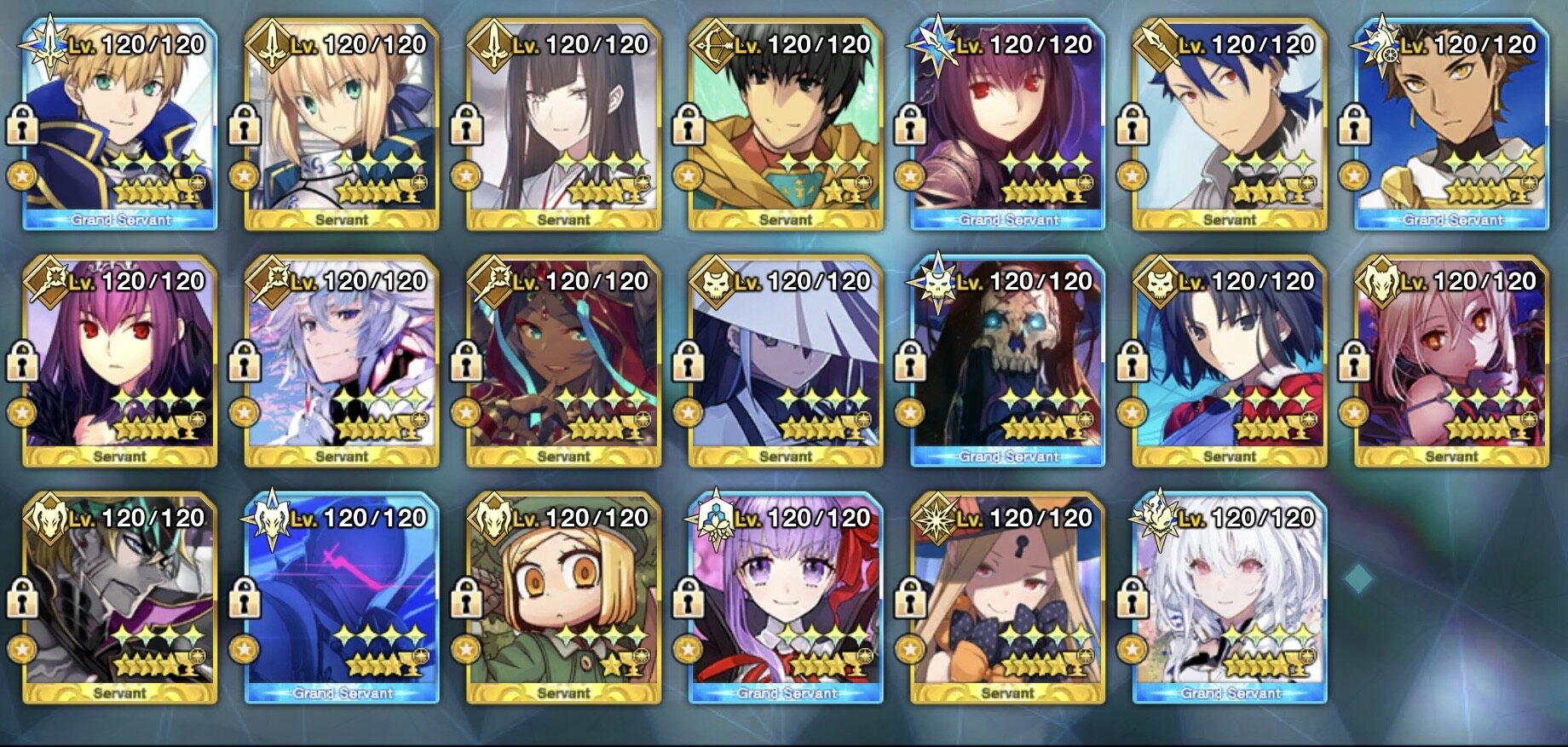The height and width of the screenshot is (747, 1568).
Task: Pick the girl with keyhole on forehead
Action: coord(1007,598)
